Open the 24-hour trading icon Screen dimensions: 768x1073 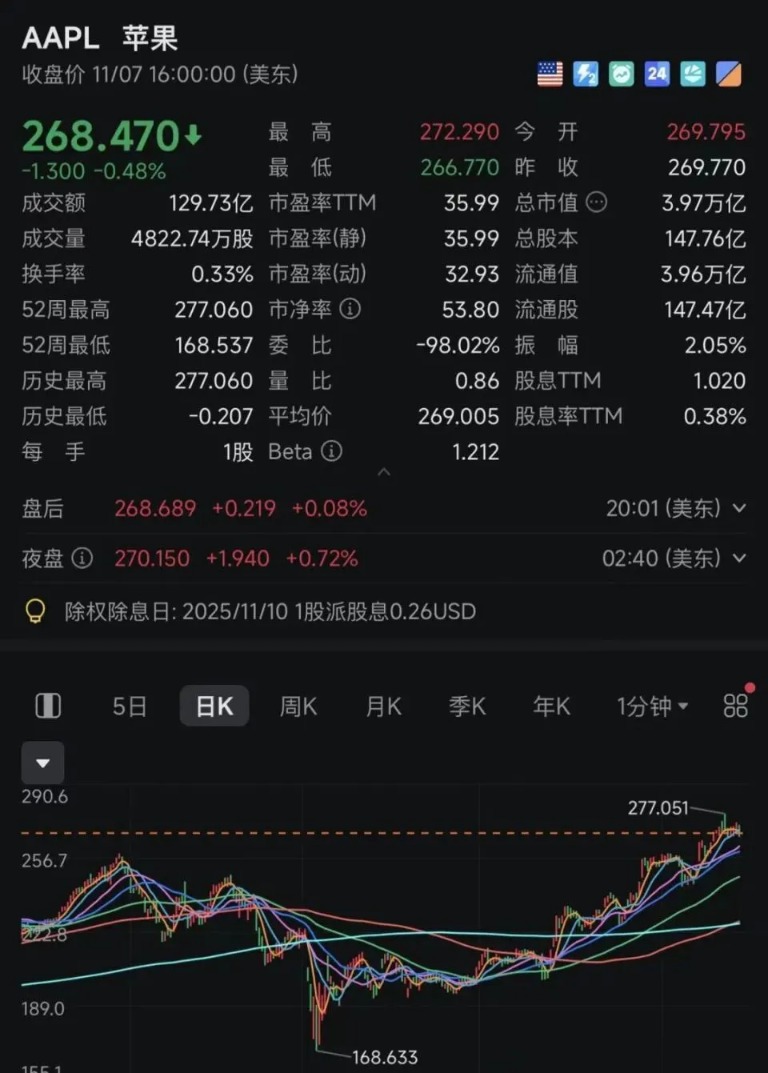pyautogui.click(x=657, y=74)
